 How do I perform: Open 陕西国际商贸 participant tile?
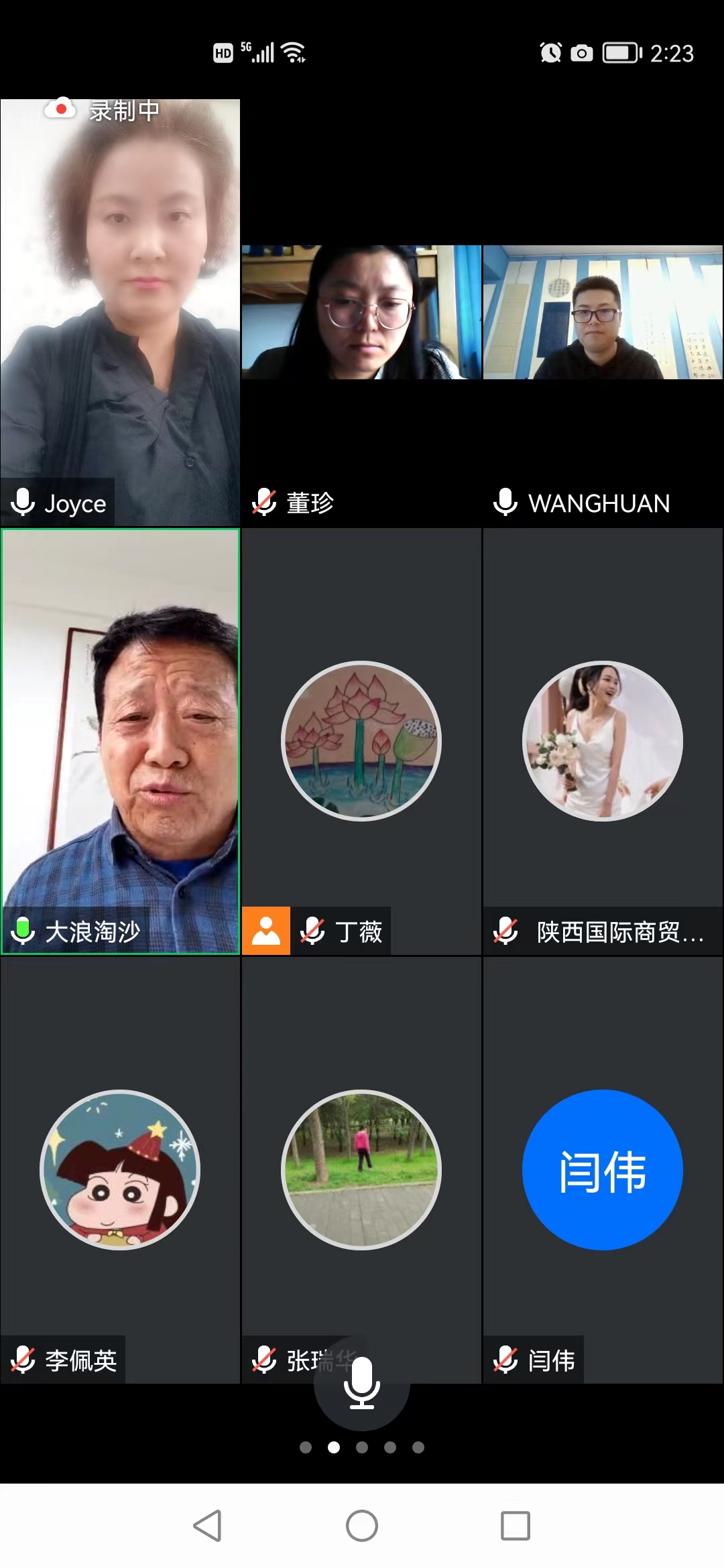pyautogui.click(x=603, y=740)
